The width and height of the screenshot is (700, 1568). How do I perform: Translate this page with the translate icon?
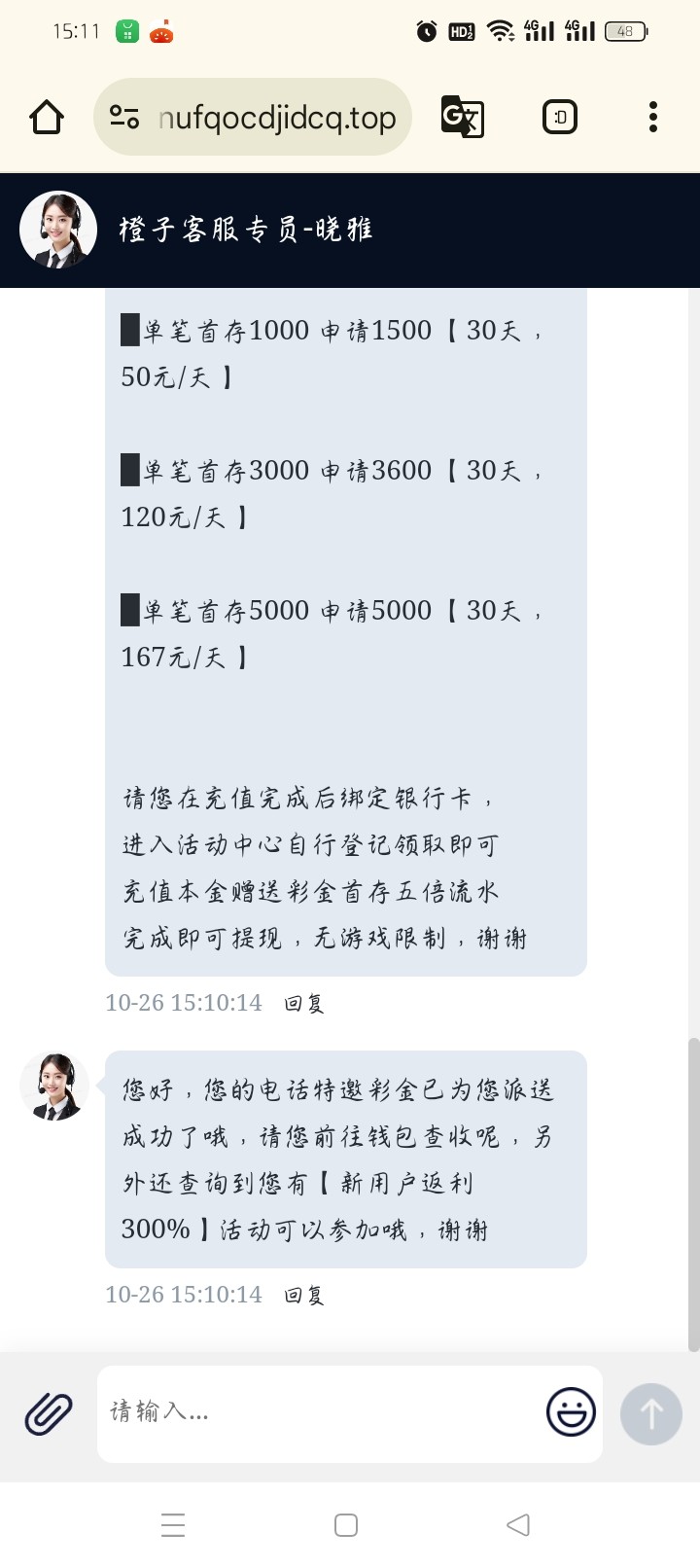click(x=462, y=118)
